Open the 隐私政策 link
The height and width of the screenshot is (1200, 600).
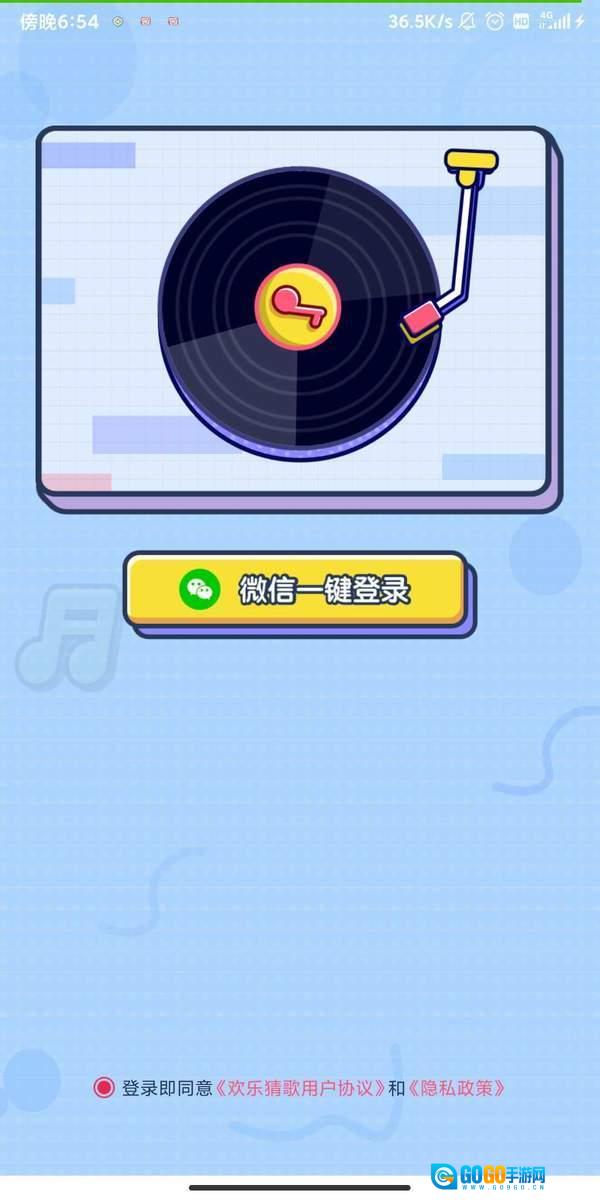pos(457,1088)
